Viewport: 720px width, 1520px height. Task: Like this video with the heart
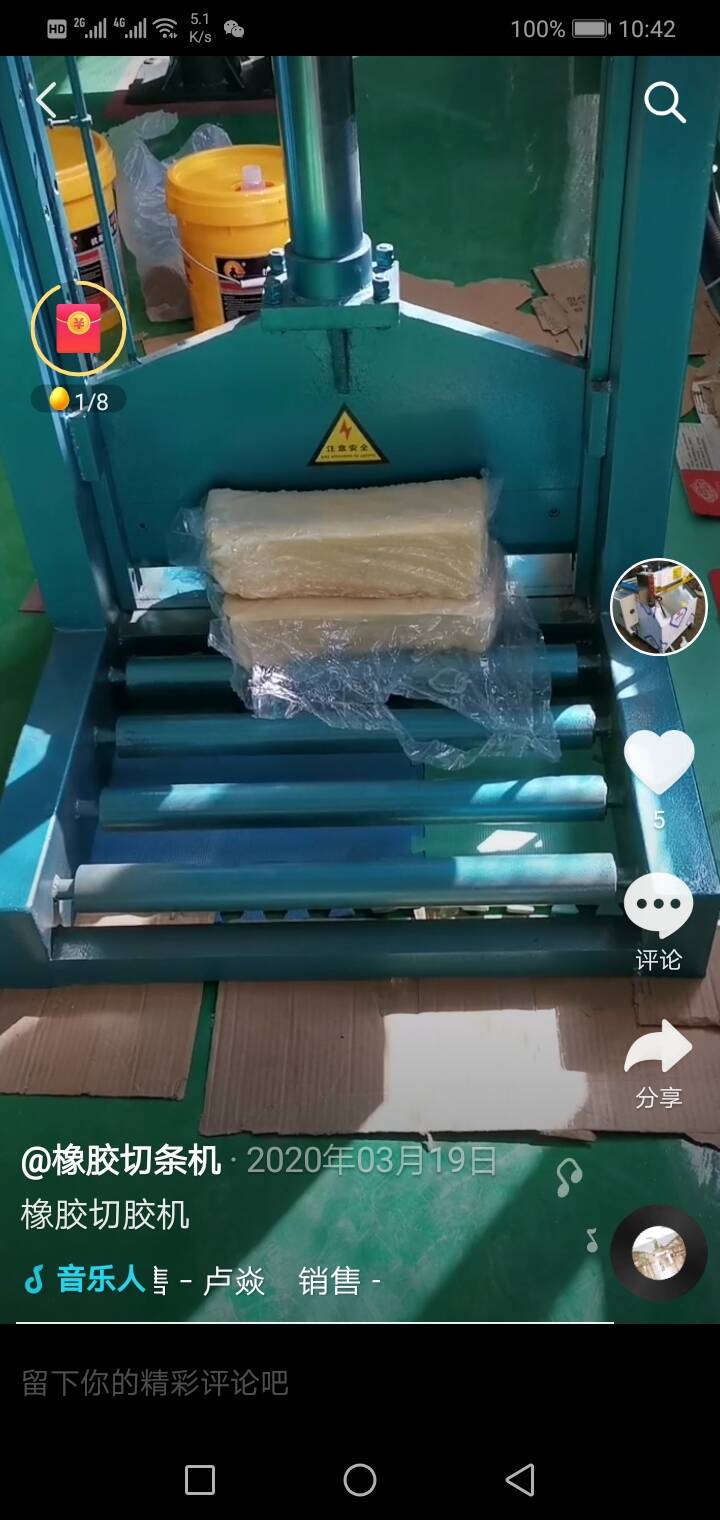(x=659, y=763)
